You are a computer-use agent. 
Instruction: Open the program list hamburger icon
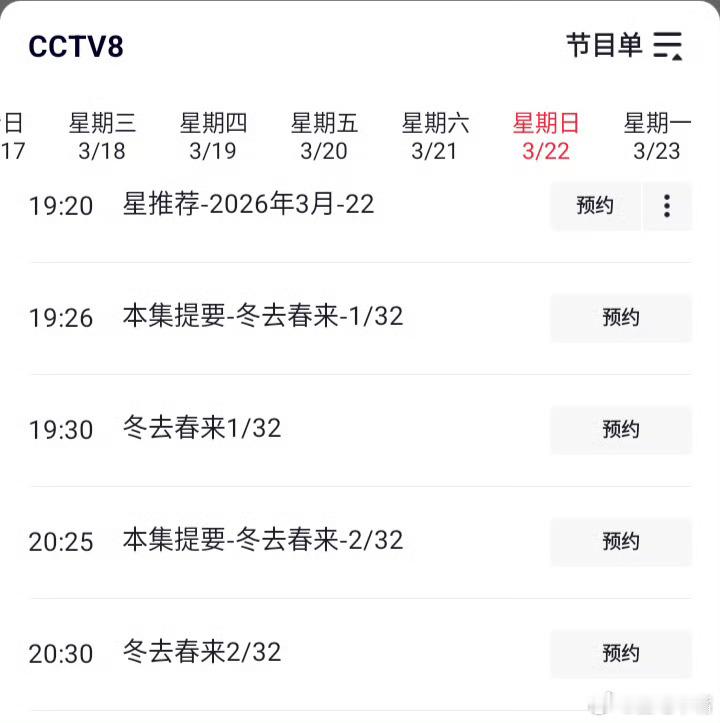pyautogui.click(x=667, y=44)
